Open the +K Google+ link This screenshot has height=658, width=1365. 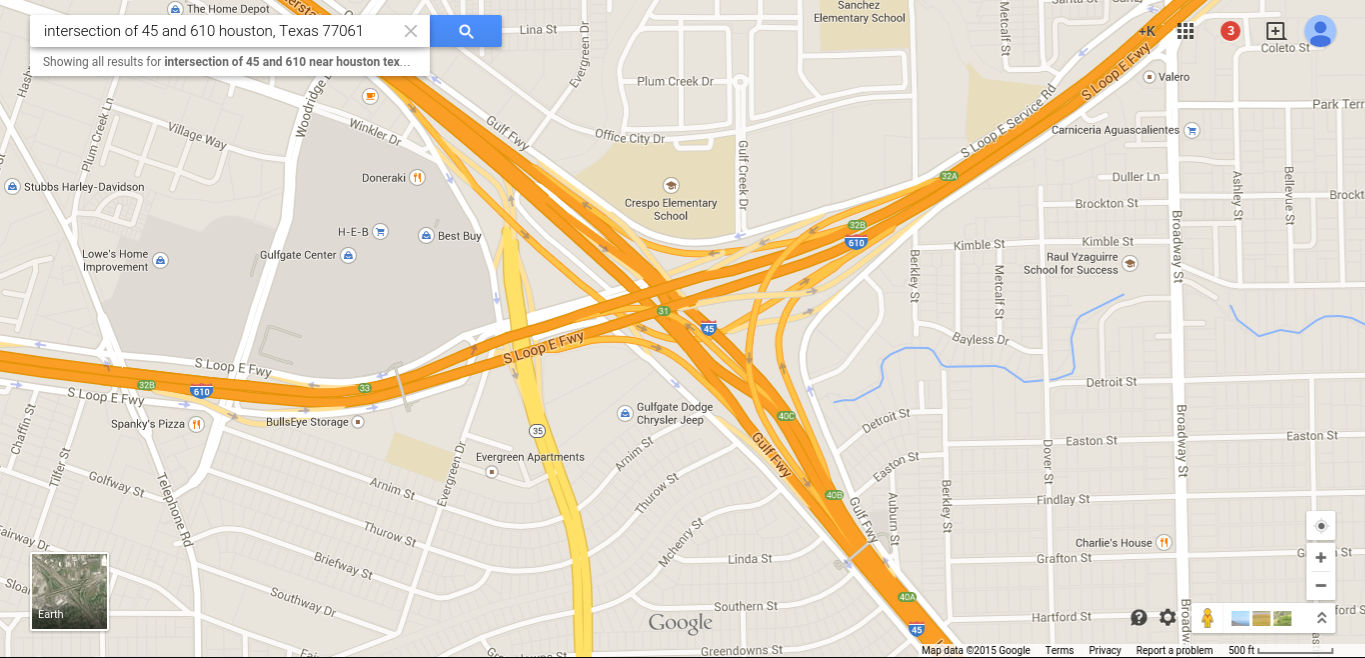coord(1146,31)
